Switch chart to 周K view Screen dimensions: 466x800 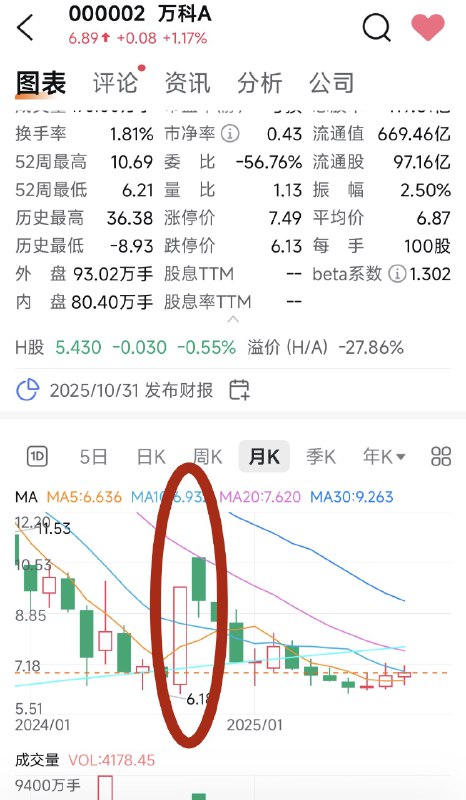(x=208, y=457)
